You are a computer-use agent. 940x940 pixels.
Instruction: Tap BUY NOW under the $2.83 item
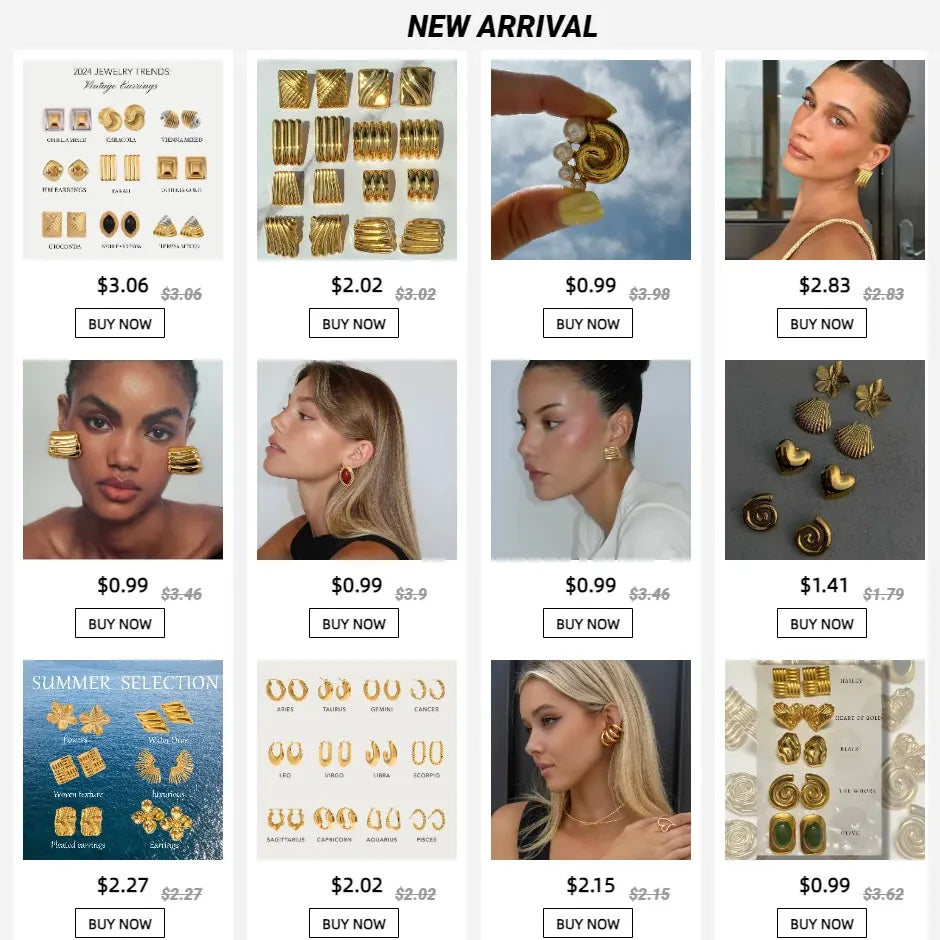(822, 323)
